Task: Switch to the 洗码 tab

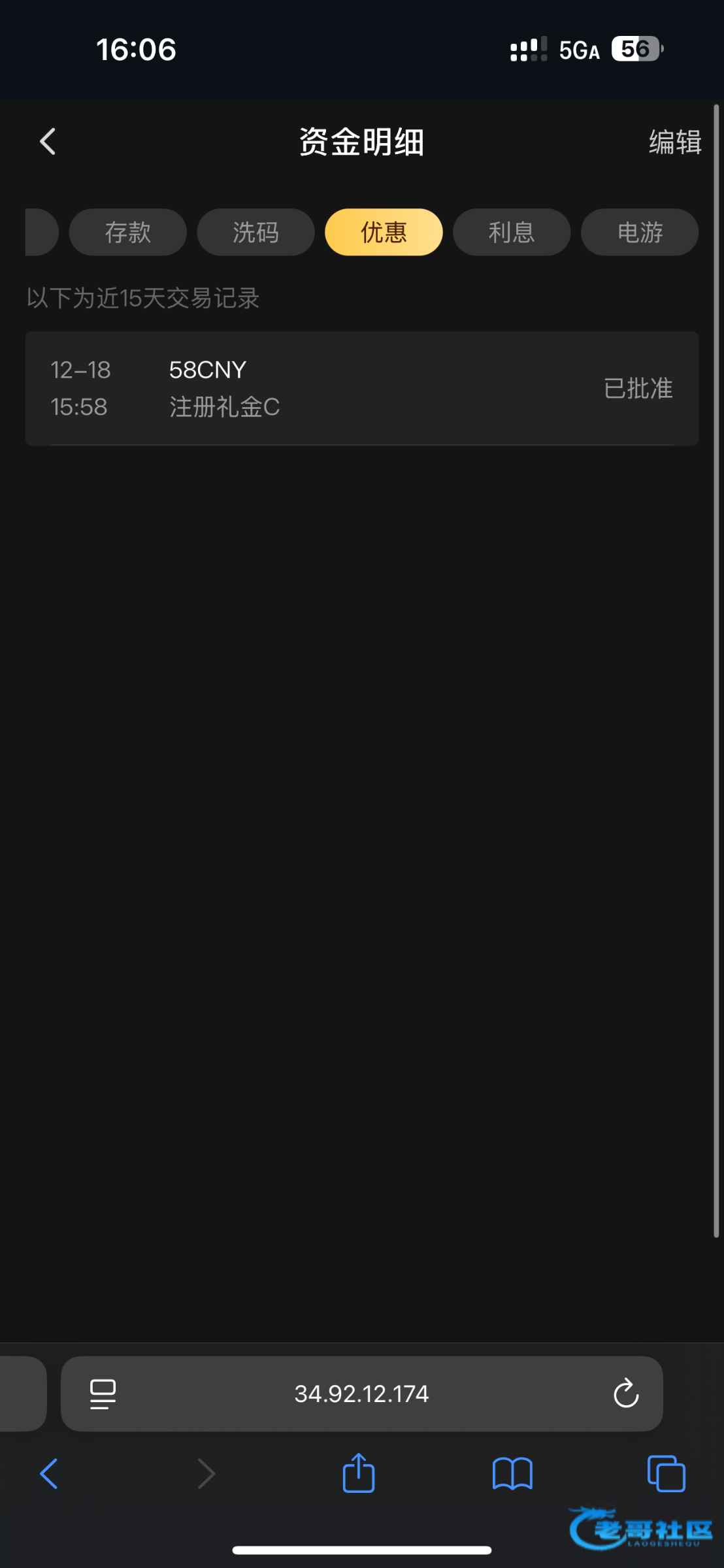Action: coord(255,232)
